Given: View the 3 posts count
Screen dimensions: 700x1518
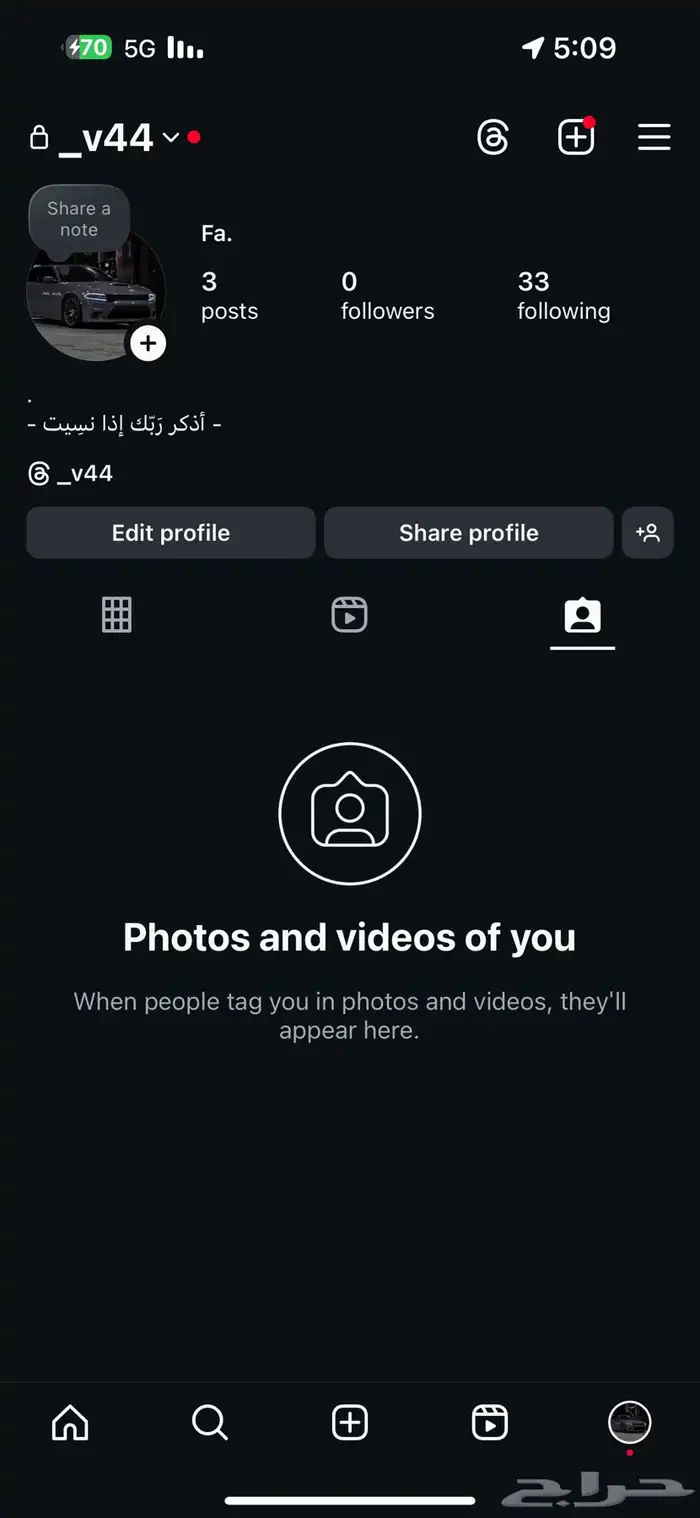Looking at the screenshot, I should pos(229,296).
